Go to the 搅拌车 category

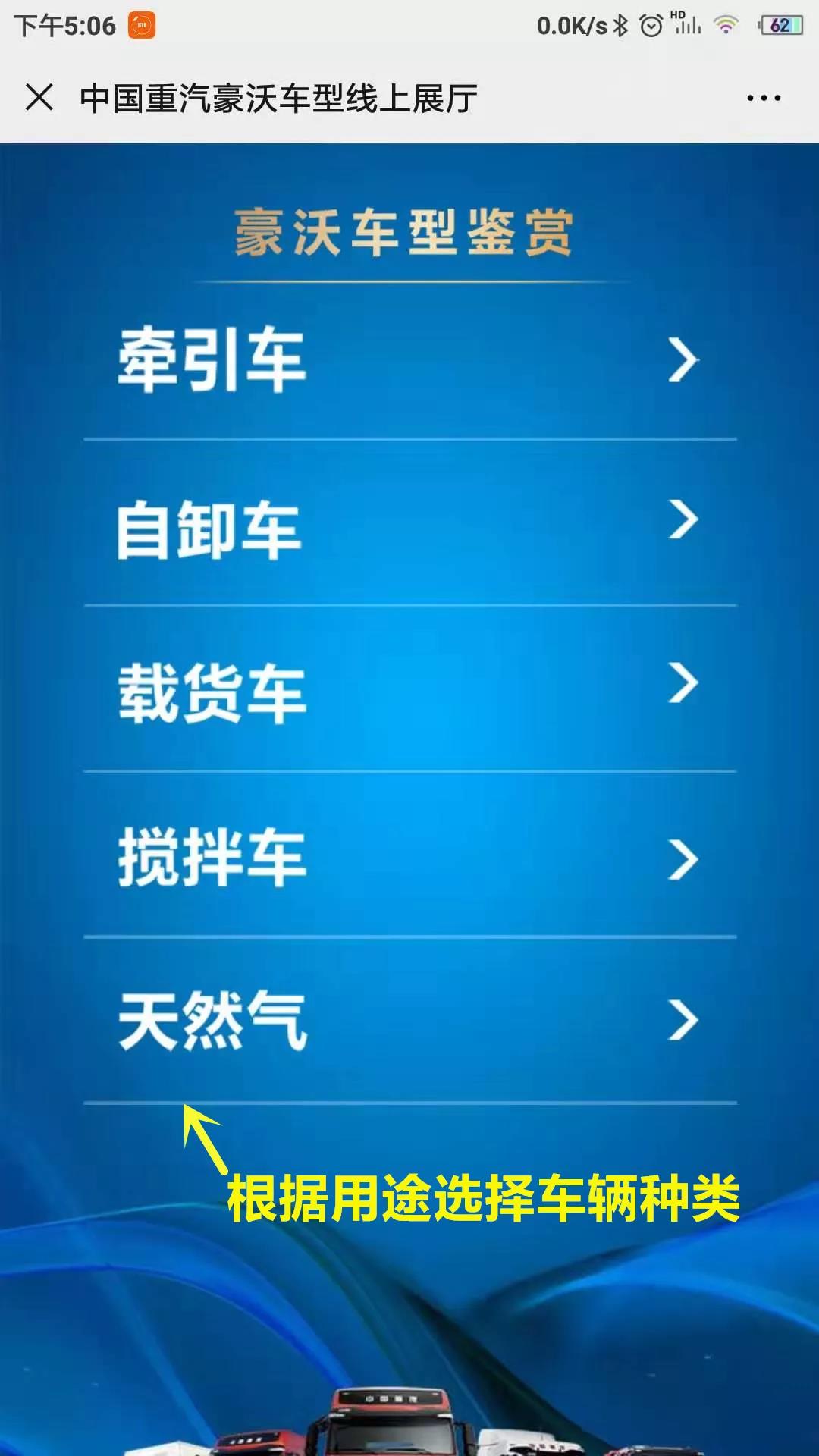coord(409,857)
